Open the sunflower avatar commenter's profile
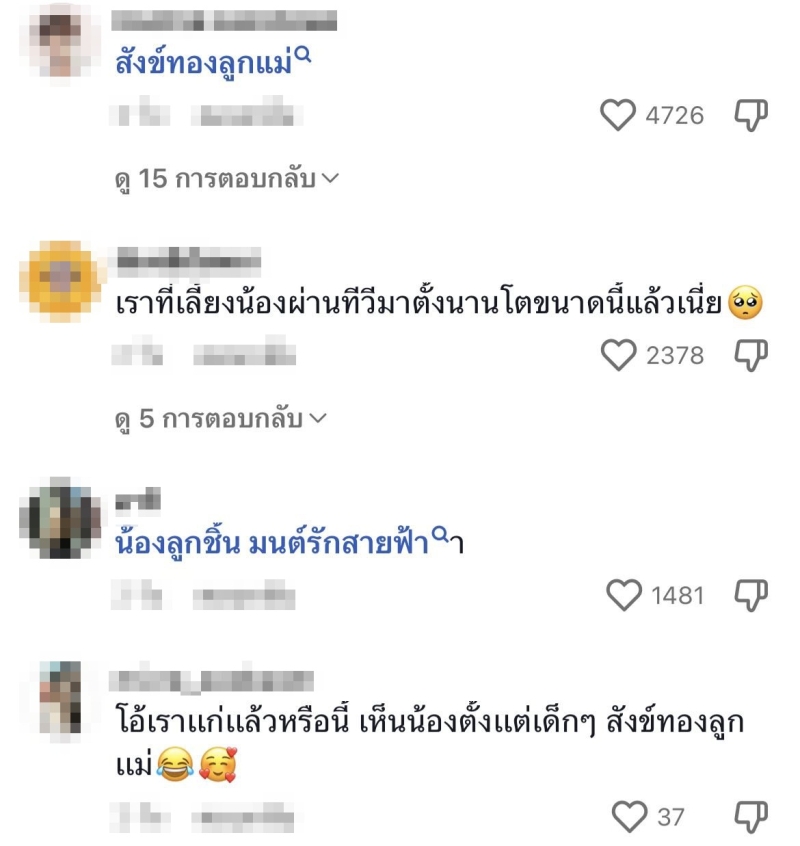 [61, 281]
